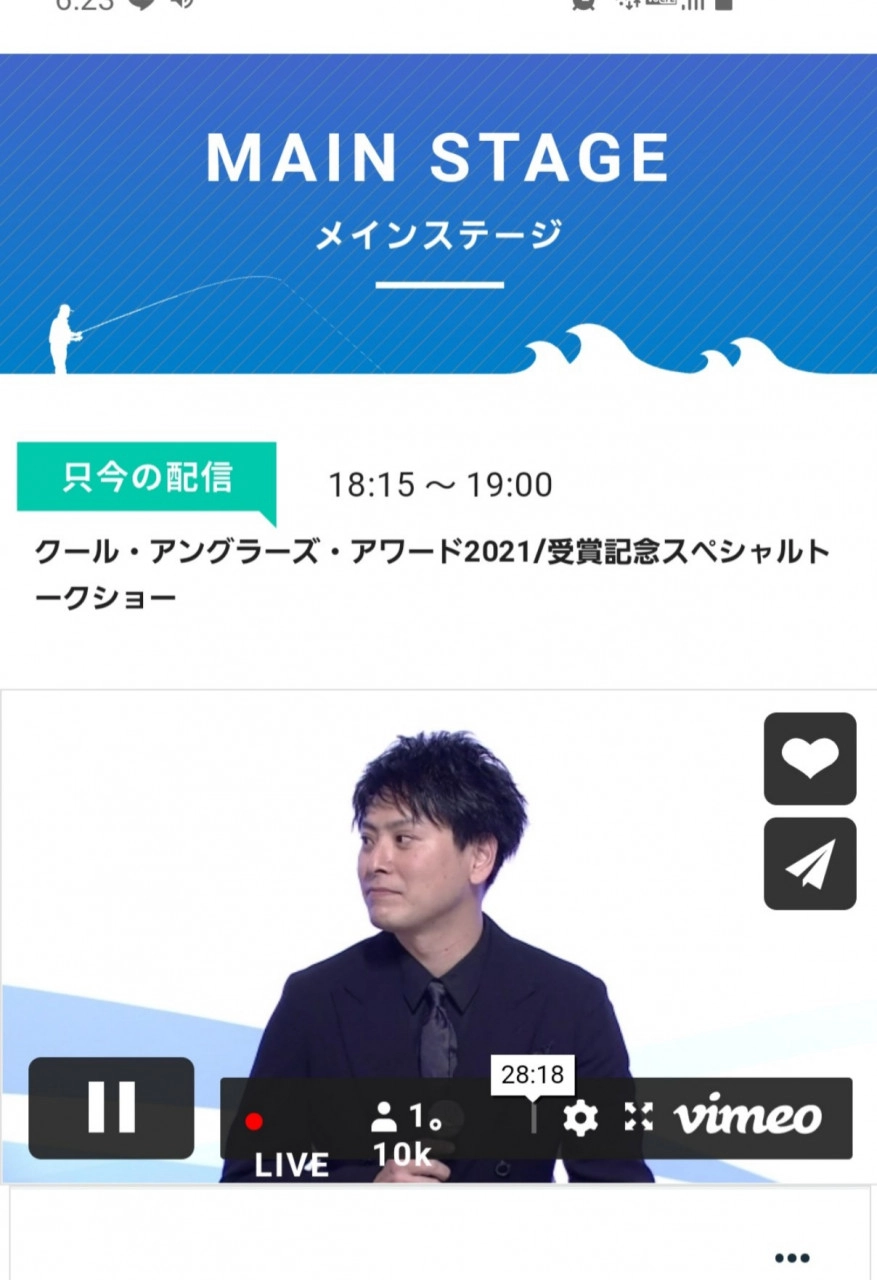Like the video with the heart icon
This screenshot has height=1280, width=877.
tap(809, 758)
